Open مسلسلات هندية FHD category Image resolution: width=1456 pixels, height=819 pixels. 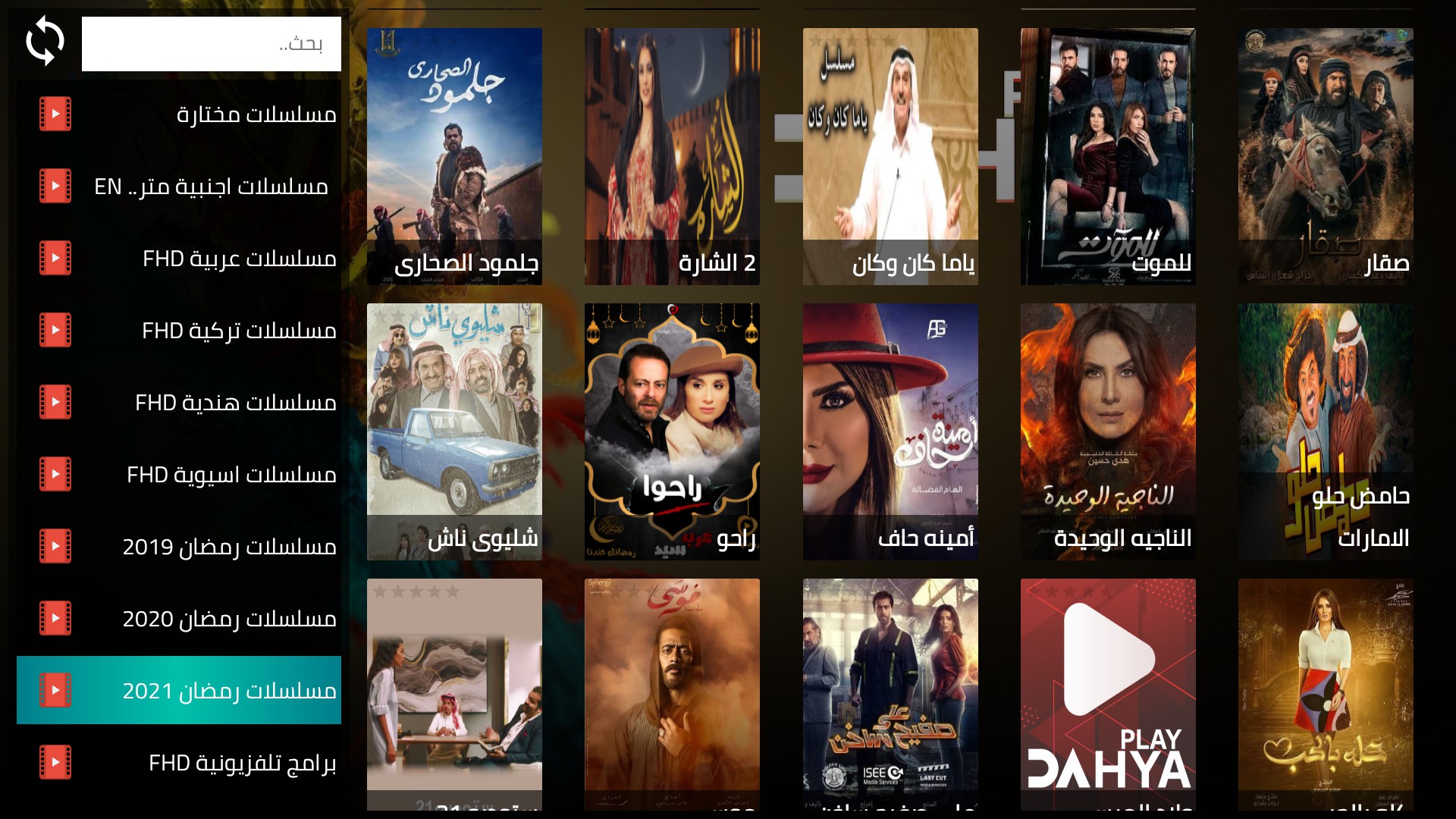[179, 402]
